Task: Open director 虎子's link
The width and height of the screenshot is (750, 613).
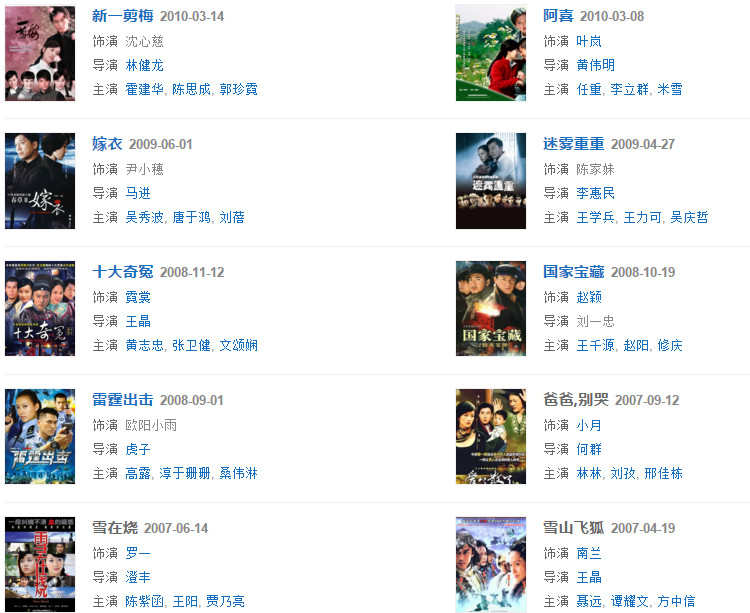Action: [x=137, y=449]
